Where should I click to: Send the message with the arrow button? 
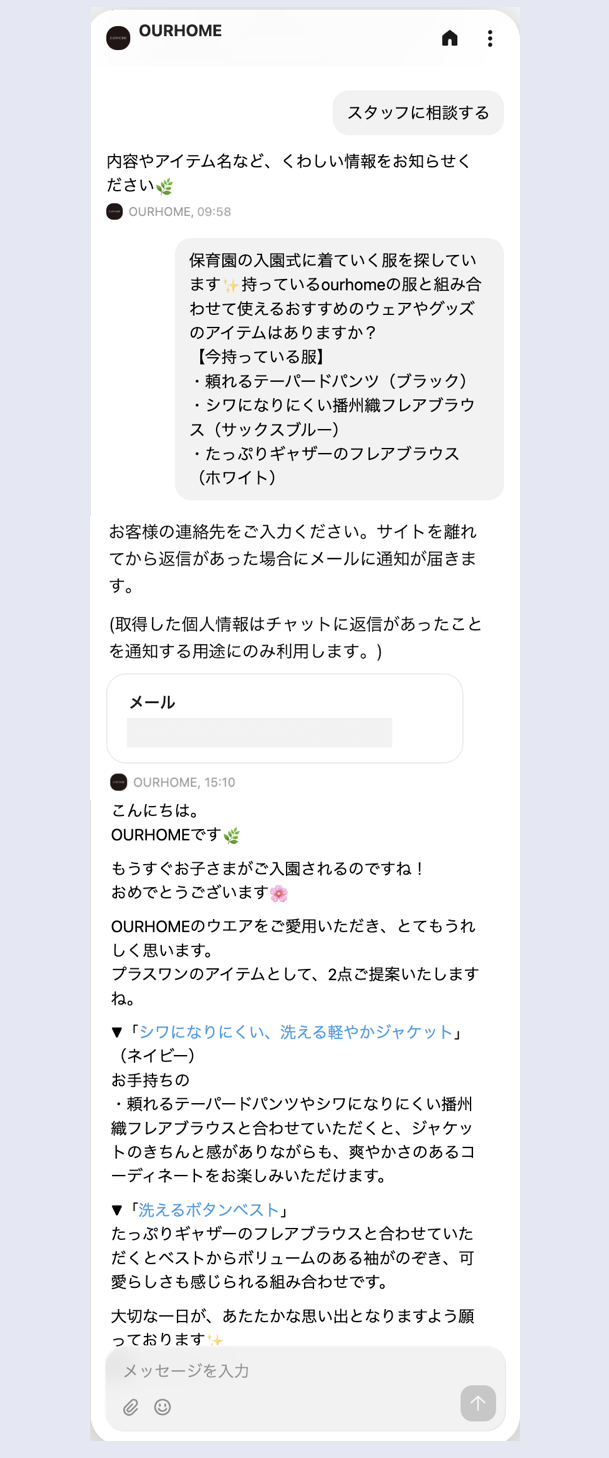(x=478, y=1403)
